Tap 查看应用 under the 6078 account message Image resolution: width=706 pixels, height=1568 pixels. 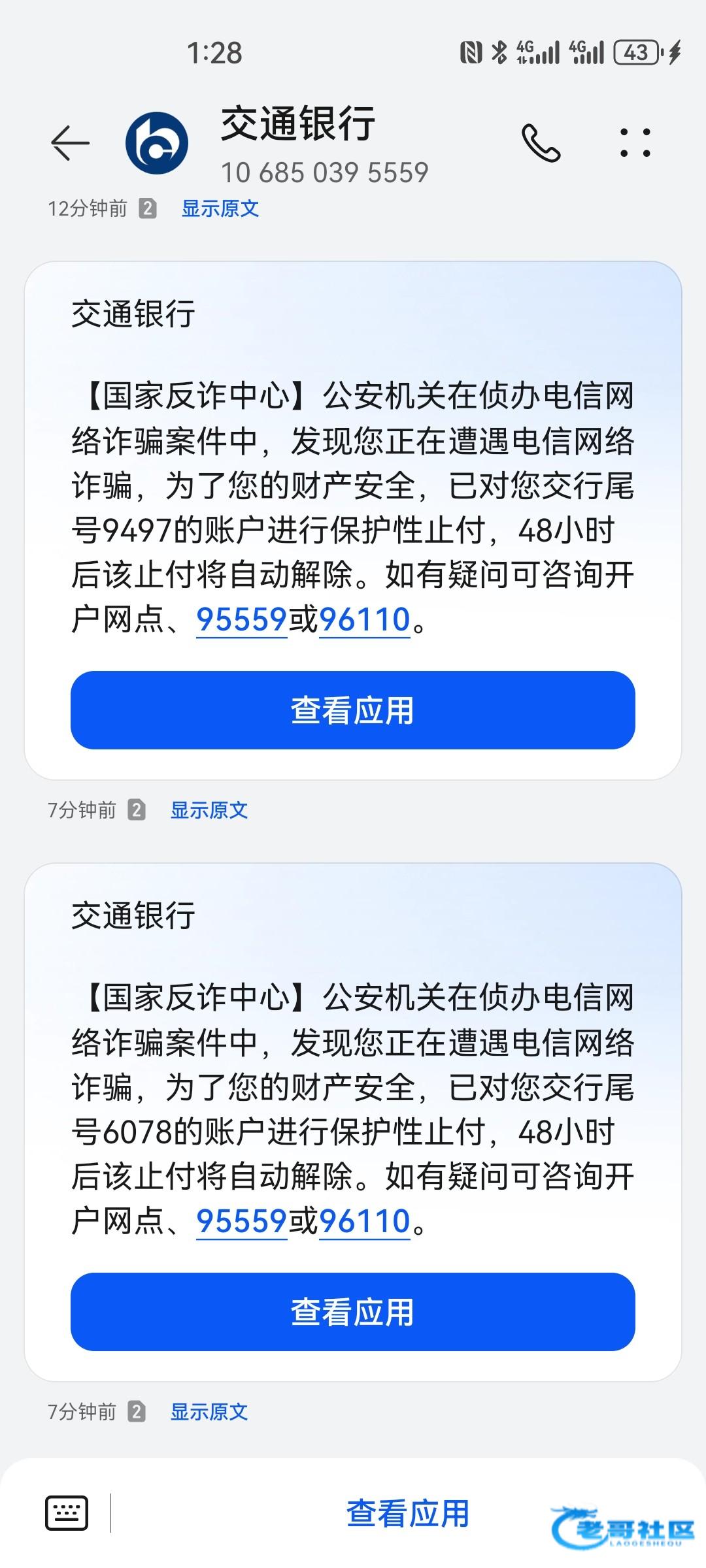352,1312
